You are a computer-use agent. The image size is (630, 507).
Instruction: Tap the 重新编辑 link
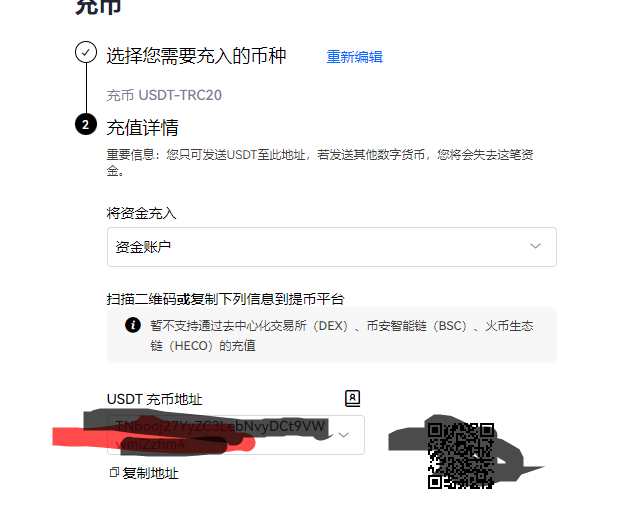click(x=354, y=57)
